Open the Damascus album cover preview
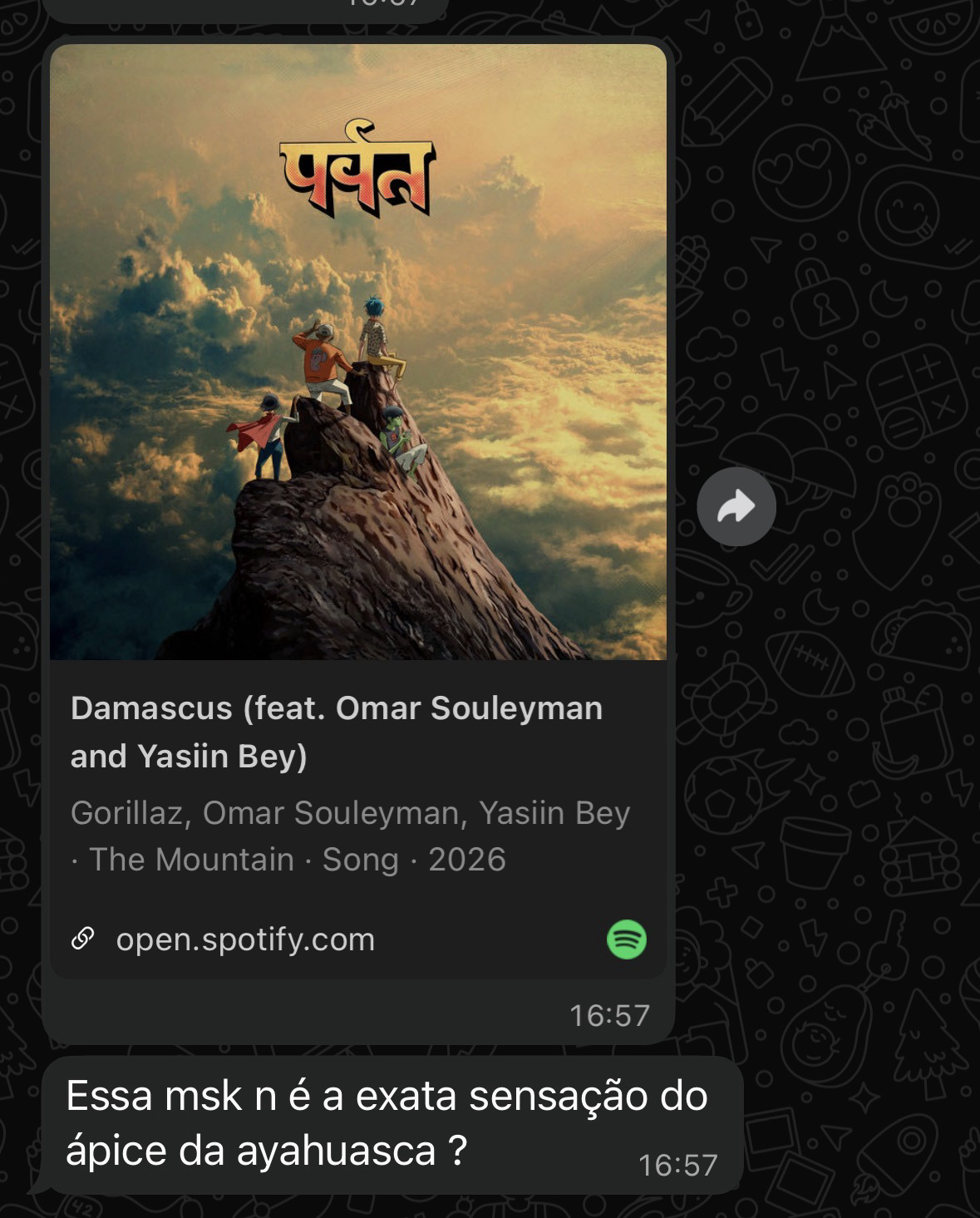The image size is (980, 1218). tap(357, 353)
